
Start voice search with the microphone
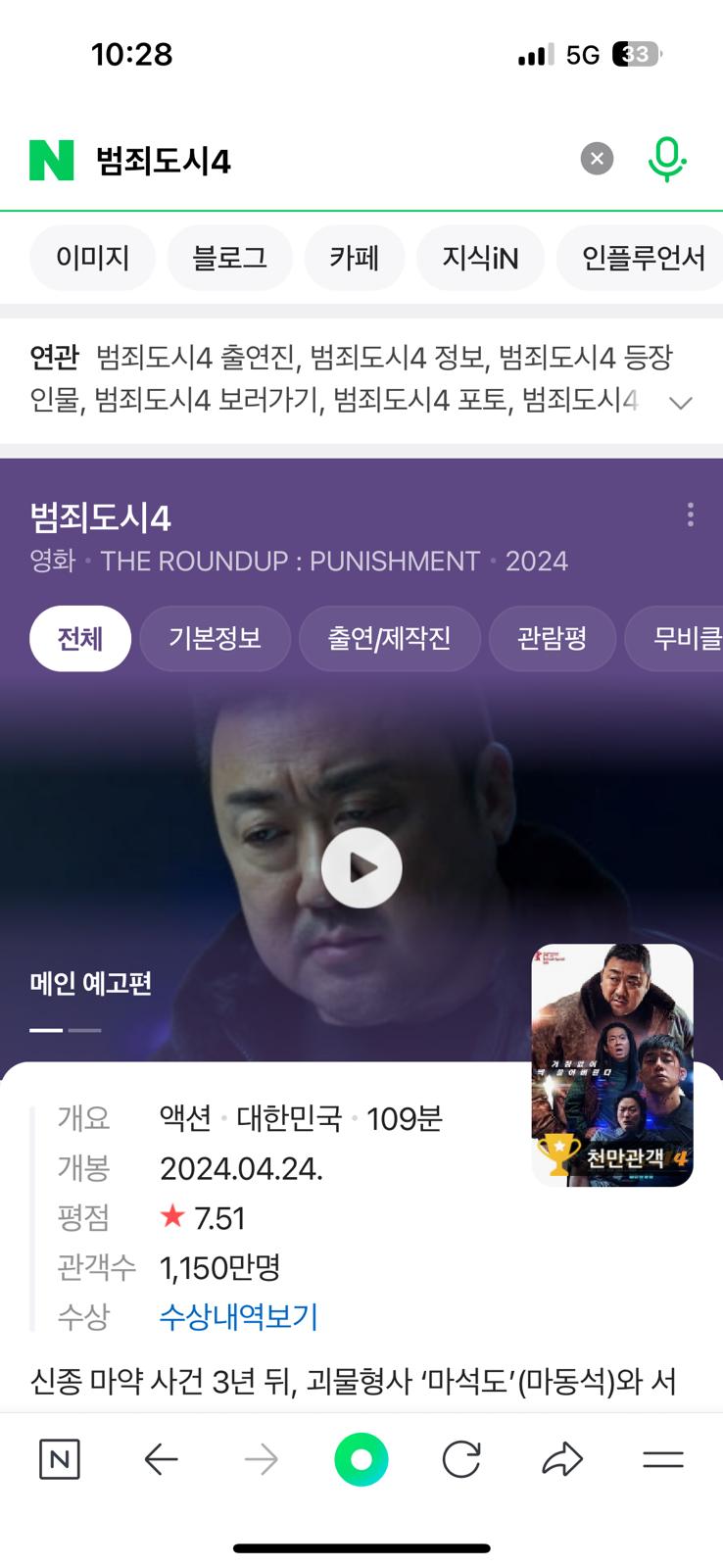pyautogui.click(x=666, y=160)
